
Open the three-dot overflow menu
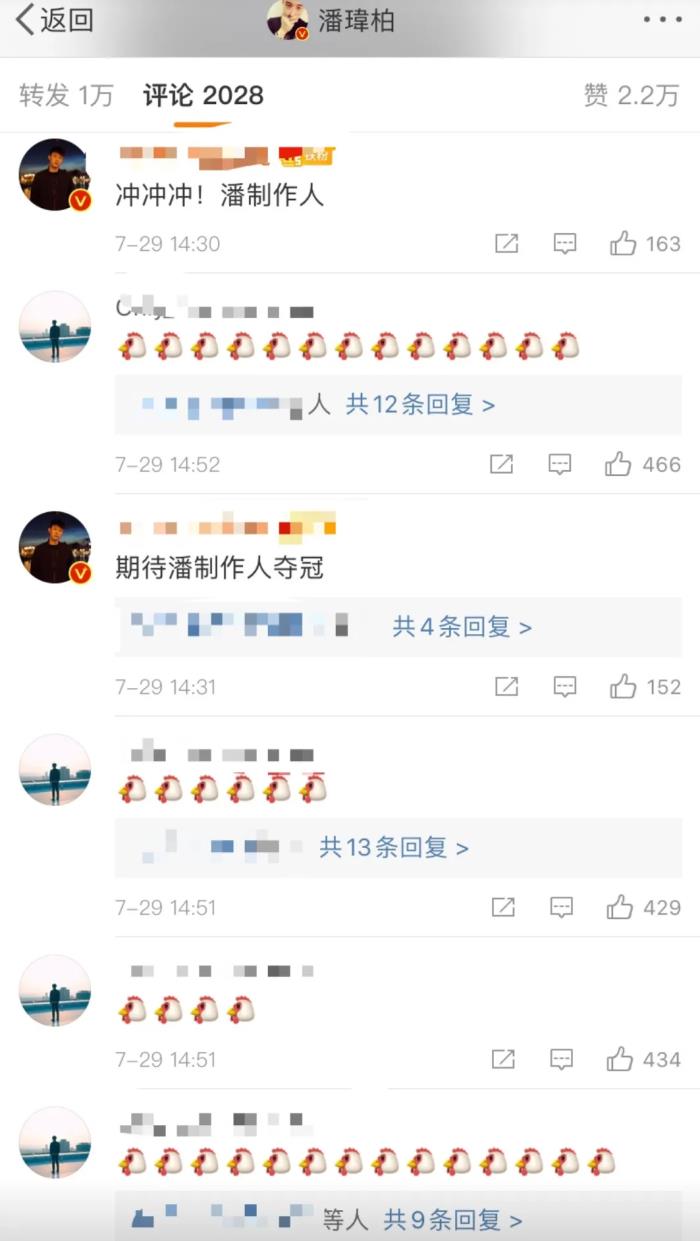(661, 20)
